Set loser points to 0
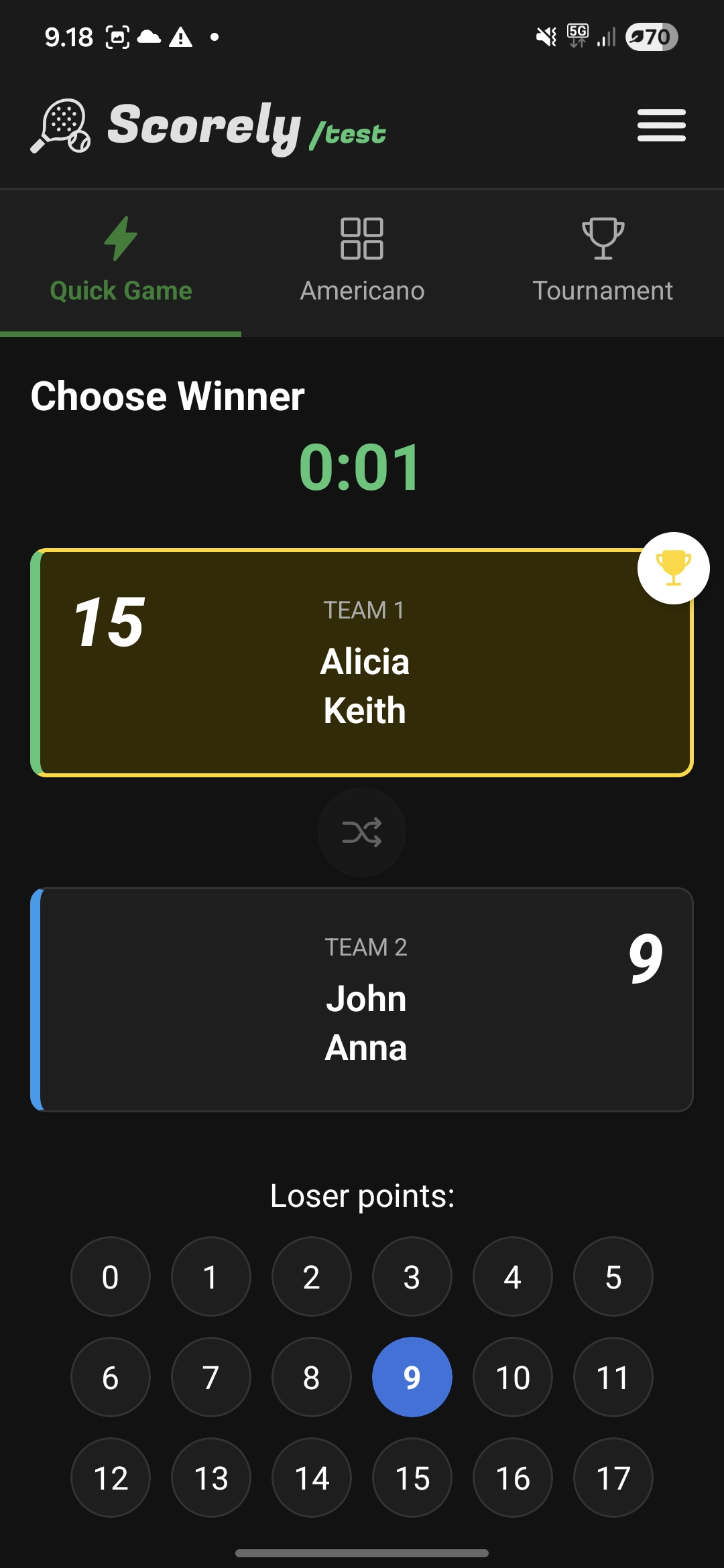Screen dimensions: 724x1568 [x=111, y=1277]
